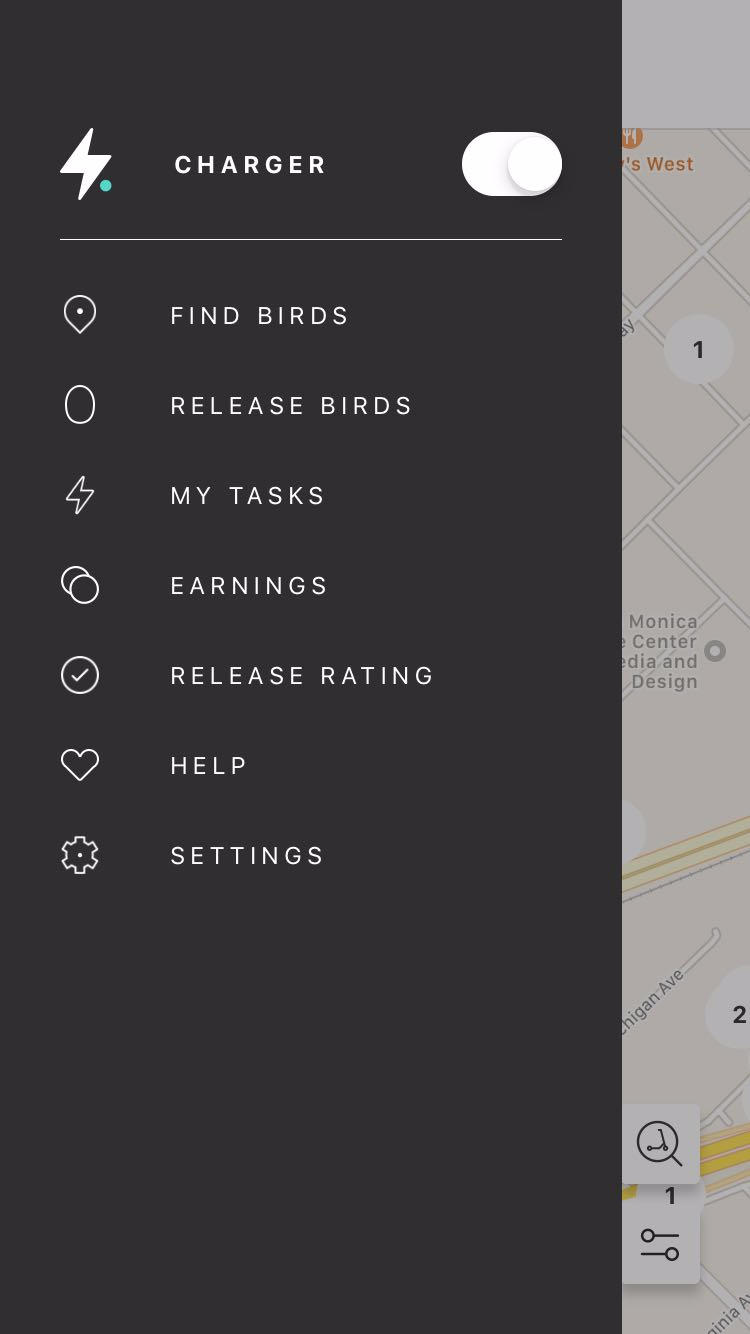Open the Help section

310,766
